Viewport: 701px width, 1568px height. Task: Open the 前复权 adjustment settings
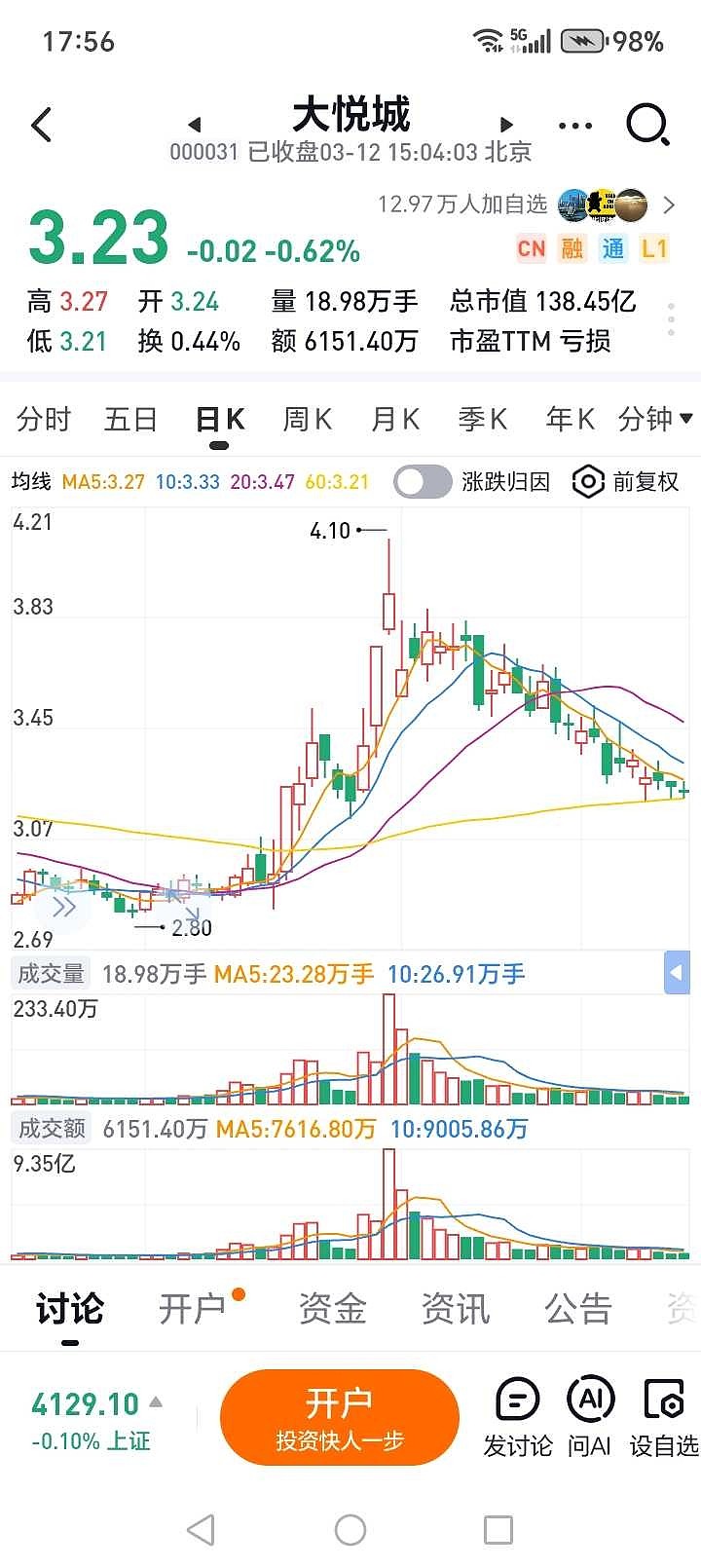coord(626,482)
